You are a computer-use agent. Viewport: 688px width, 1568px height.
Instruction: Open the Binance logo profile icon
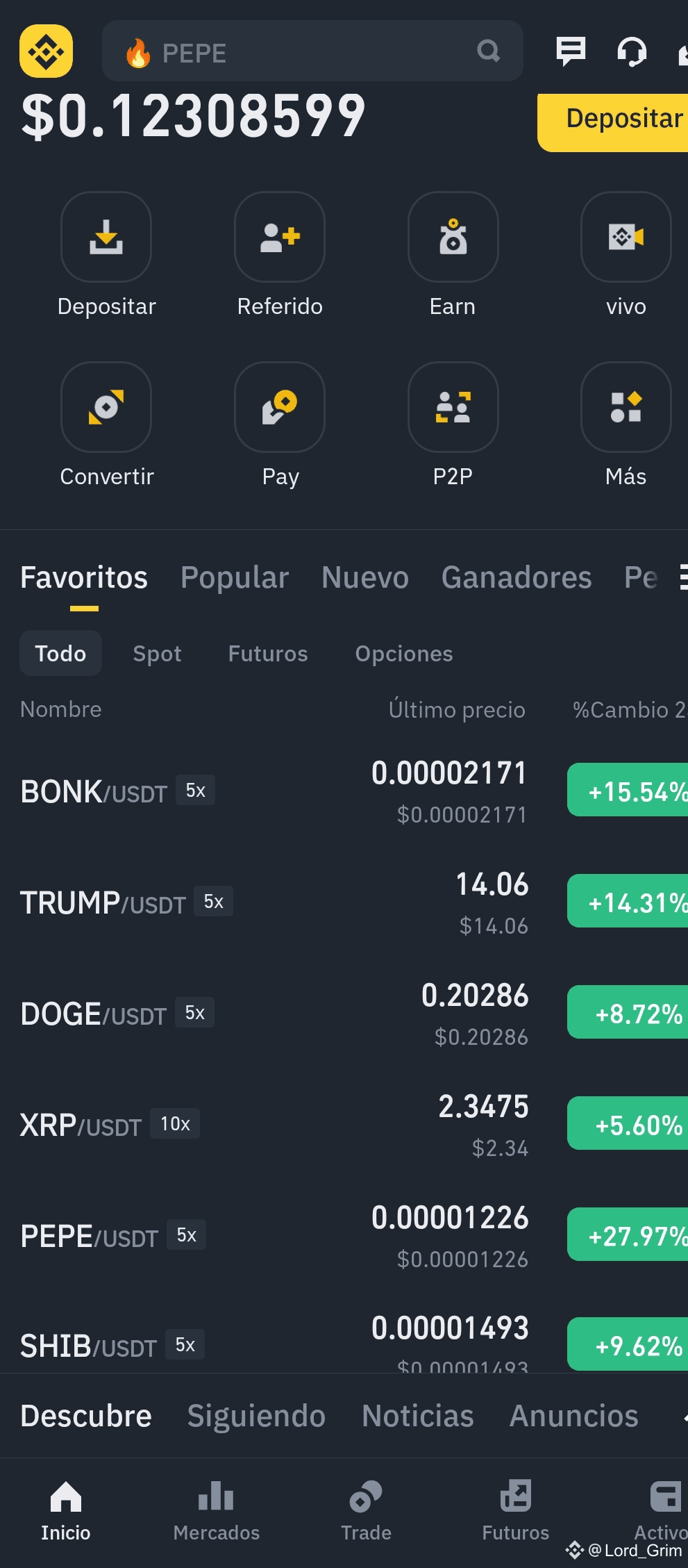click(46, 51)
